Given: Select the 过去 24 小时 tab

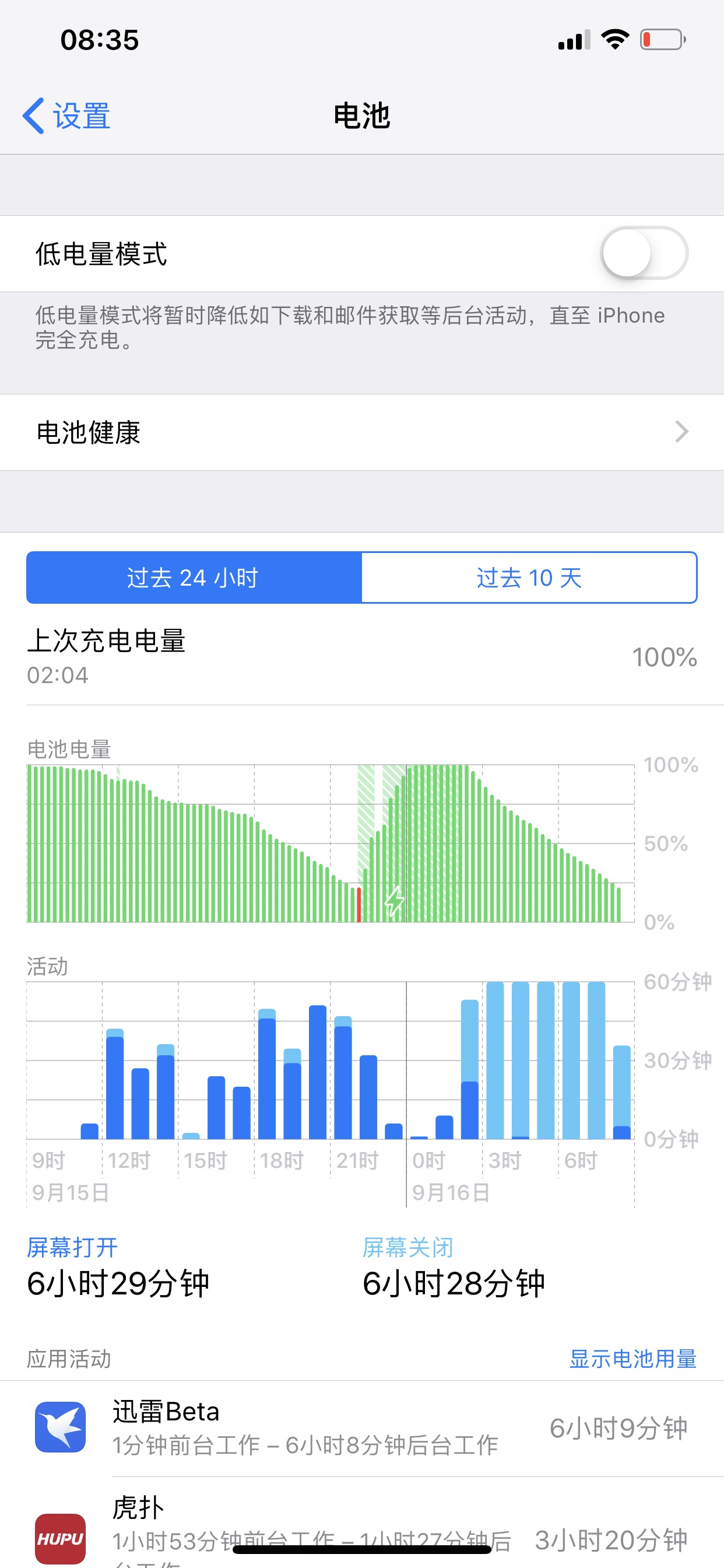Looking at the screenshot, I should 194,577.
